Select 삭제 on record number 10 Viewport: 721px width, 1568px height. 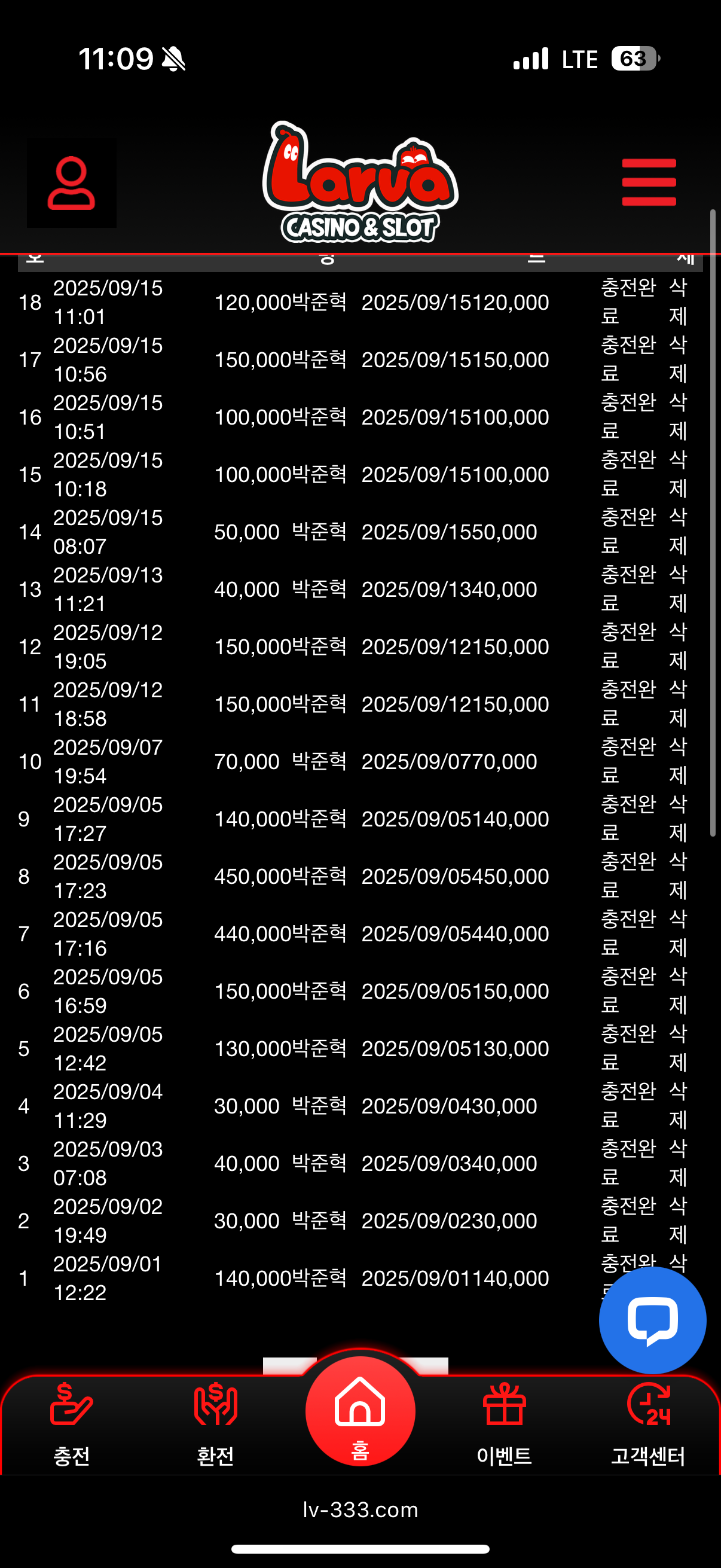678,761
